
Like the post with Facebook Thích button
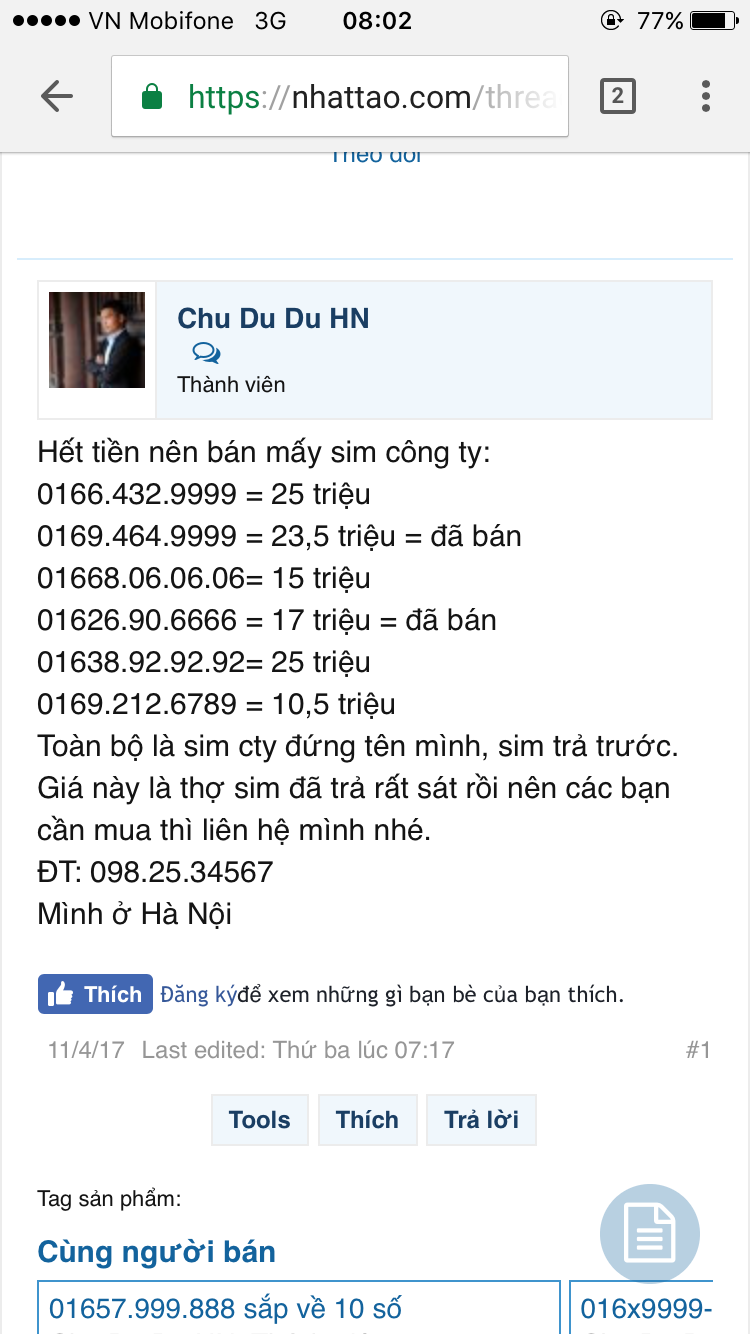[x=96, y=994]
